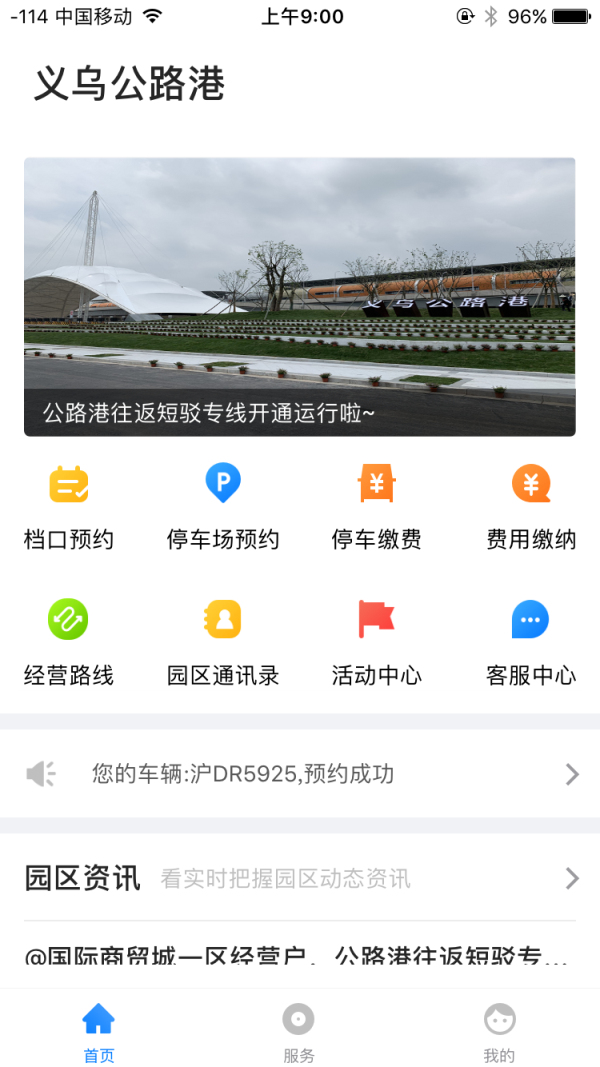Image resolution: width=600 pixels, height=1067 pixels.
Task: Open the 公路港往返短驳专线 banner
Action: coord(299,297)
